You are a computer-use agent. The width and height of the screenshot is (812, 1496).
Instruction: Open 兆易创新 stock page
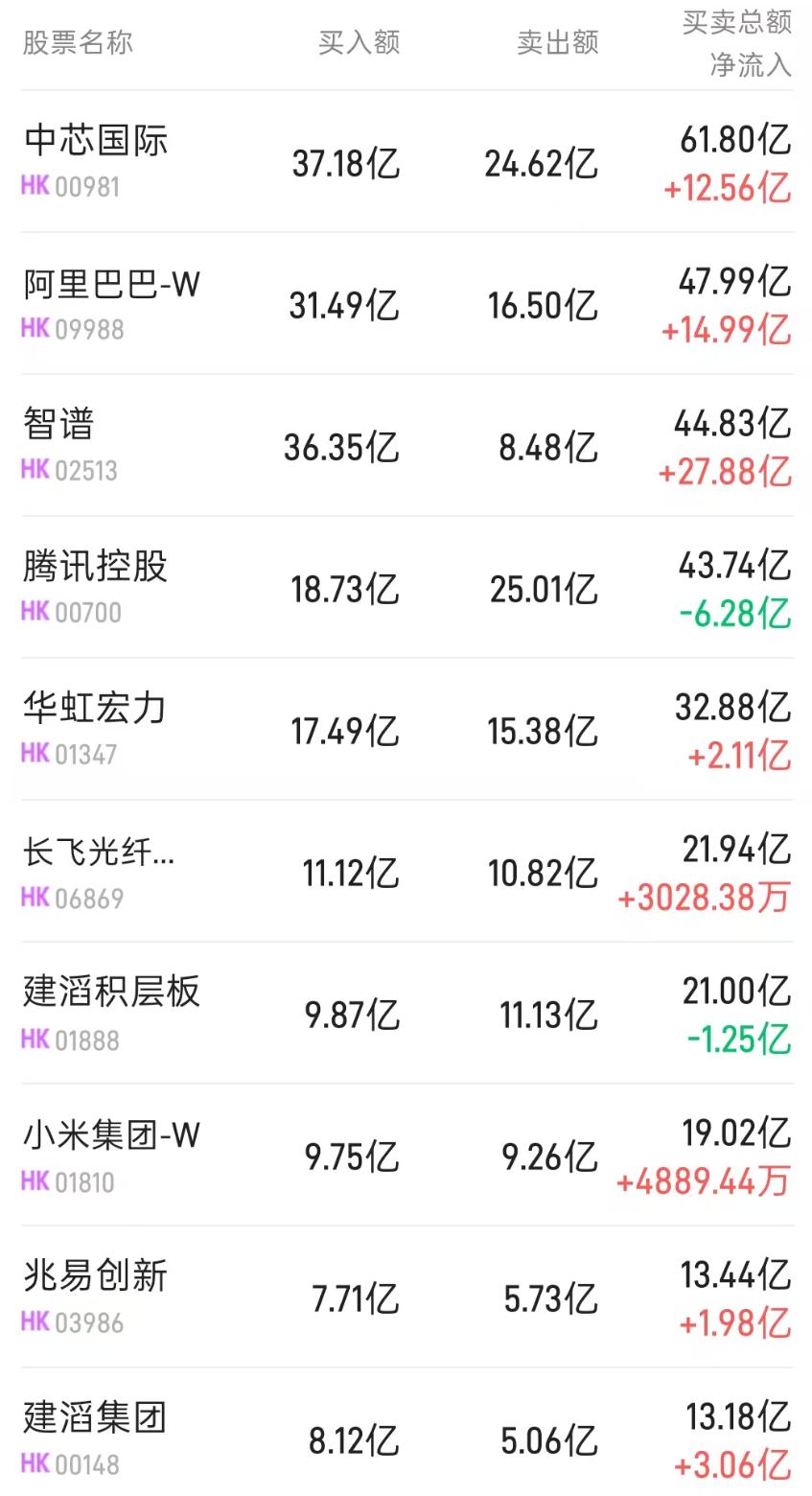[x=406, y=1297]
